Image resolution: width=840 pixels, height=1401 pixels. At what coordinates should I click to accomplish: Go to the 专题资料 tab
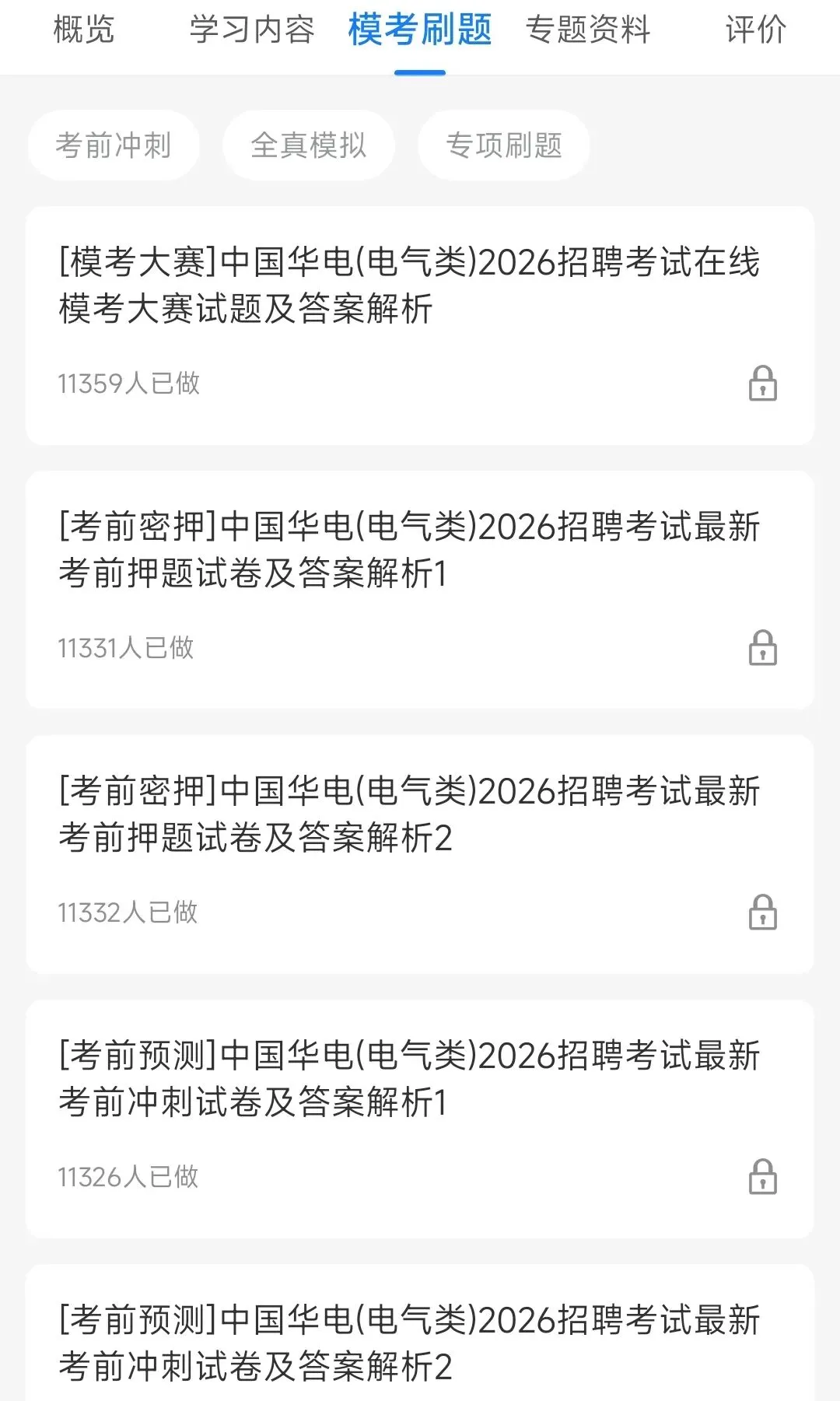point(588,30)
